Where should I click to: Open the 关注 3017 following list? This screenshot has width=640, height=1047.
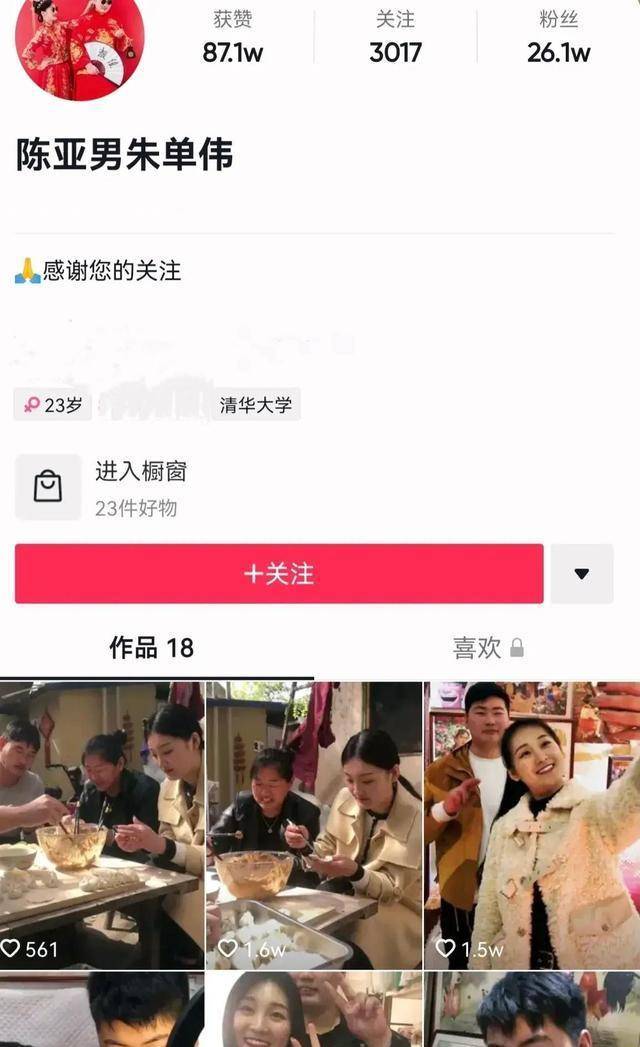pyautogui.click(x=395, y=40)
